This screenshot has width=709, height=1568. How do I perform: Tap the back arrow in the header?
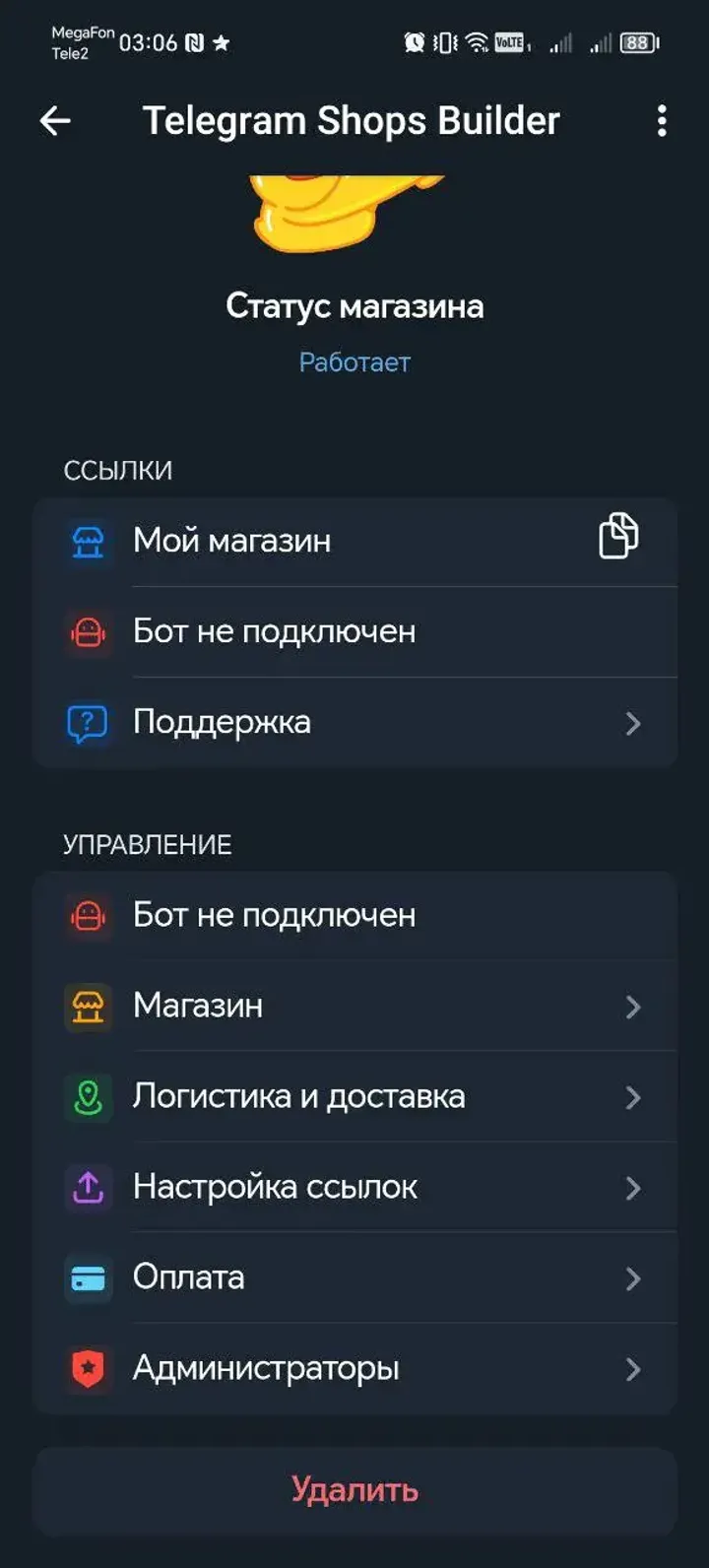(54, 121)
